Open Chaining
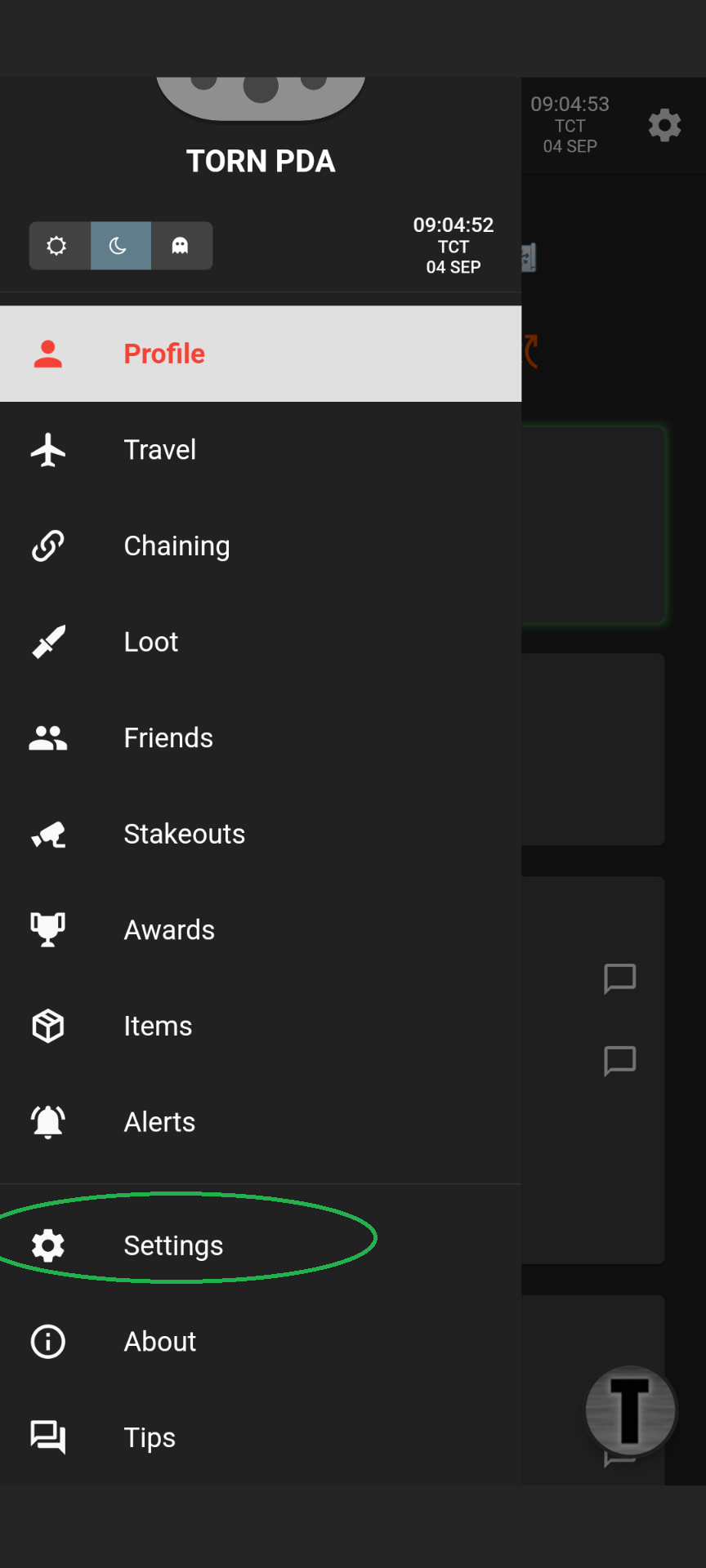Image resolution: width=706 pixels, height=1568 pixels. 261,546
